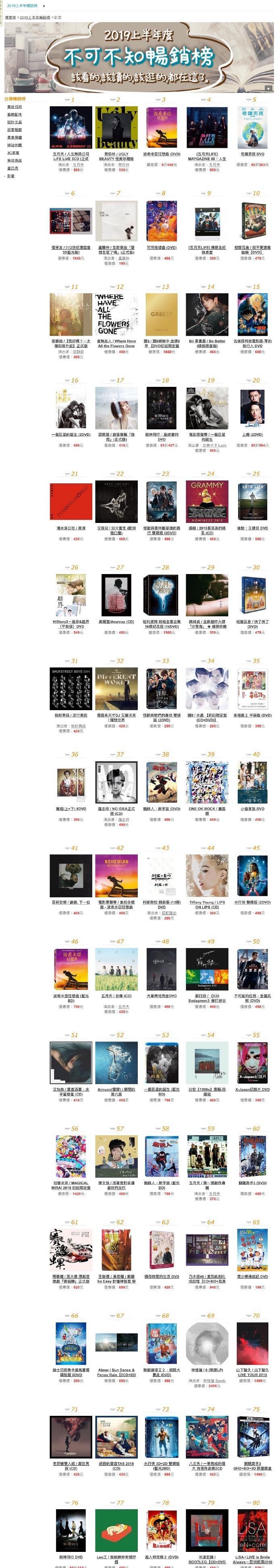The height and width of the screenshot is (1568, 278).
Task: Open TOP 12 Where Have All the Flowers Gone
Action: [116, 315]
